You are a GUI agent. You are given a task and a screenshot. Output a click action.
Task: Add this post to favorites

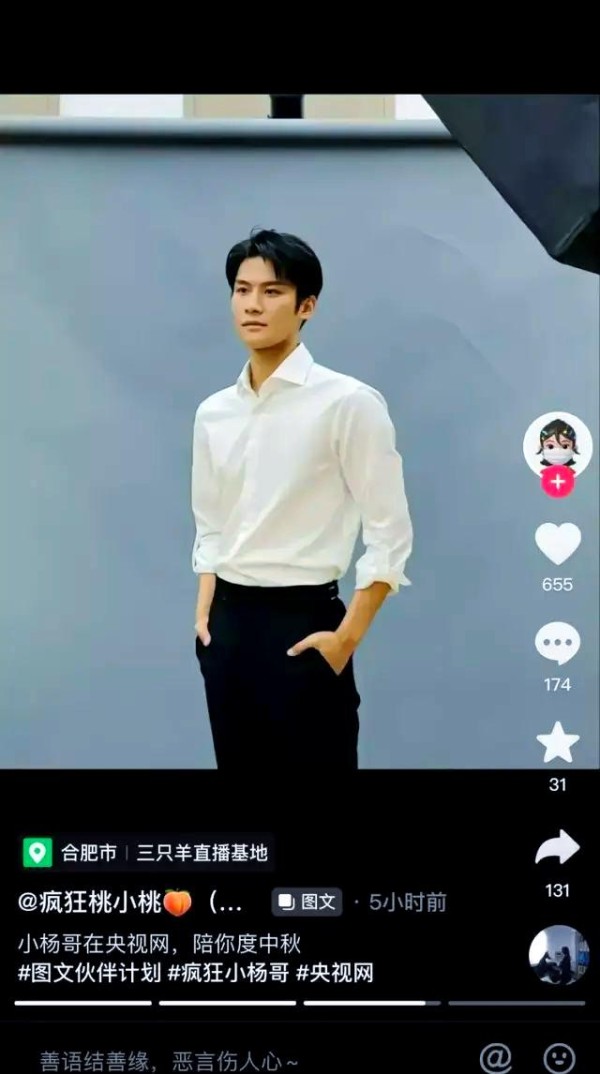[557, 743]
